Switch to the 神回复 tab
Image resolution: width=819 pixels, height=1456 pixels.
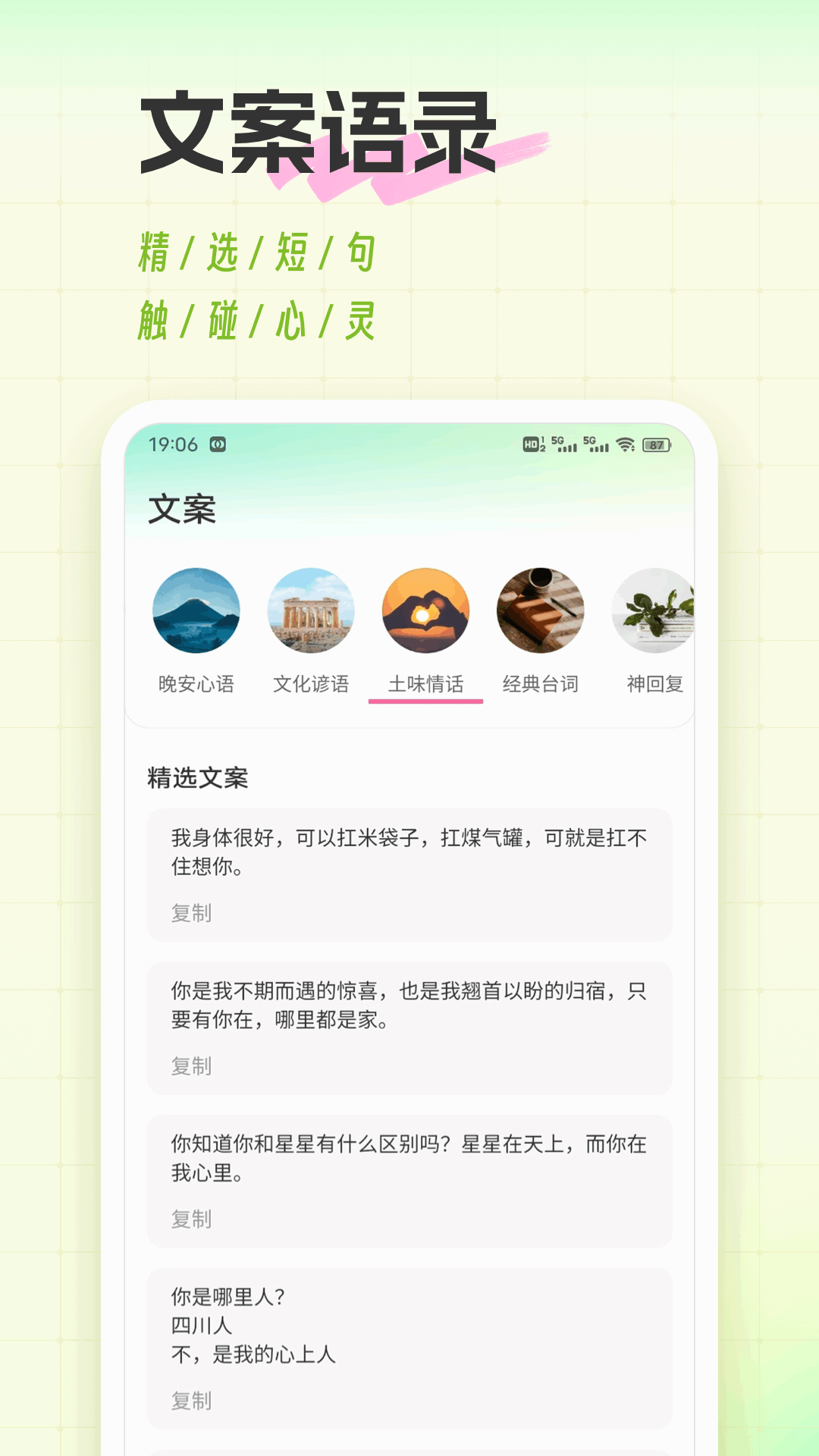[654, 683]
